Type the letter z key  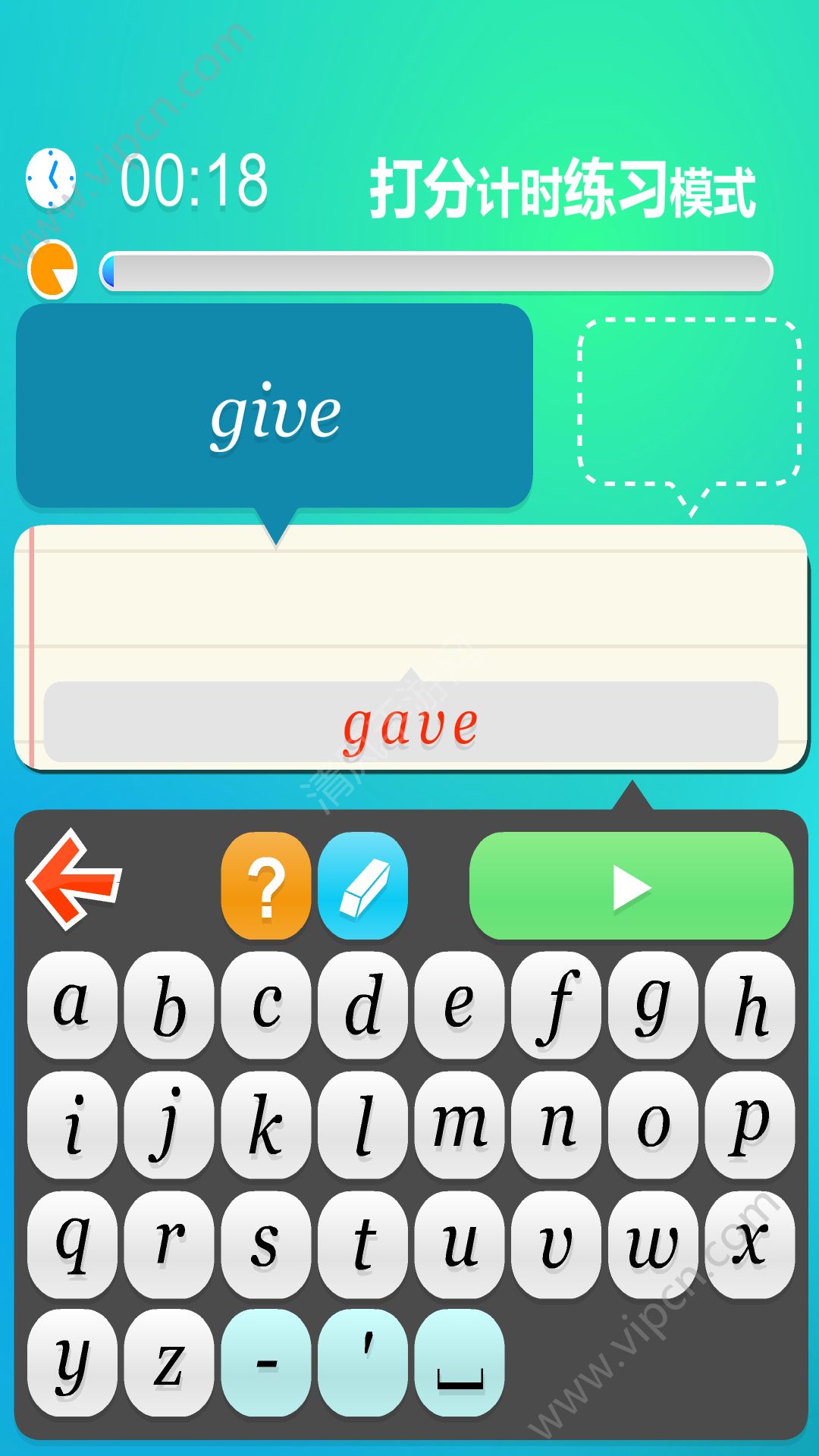click(x=168, y=1363)
